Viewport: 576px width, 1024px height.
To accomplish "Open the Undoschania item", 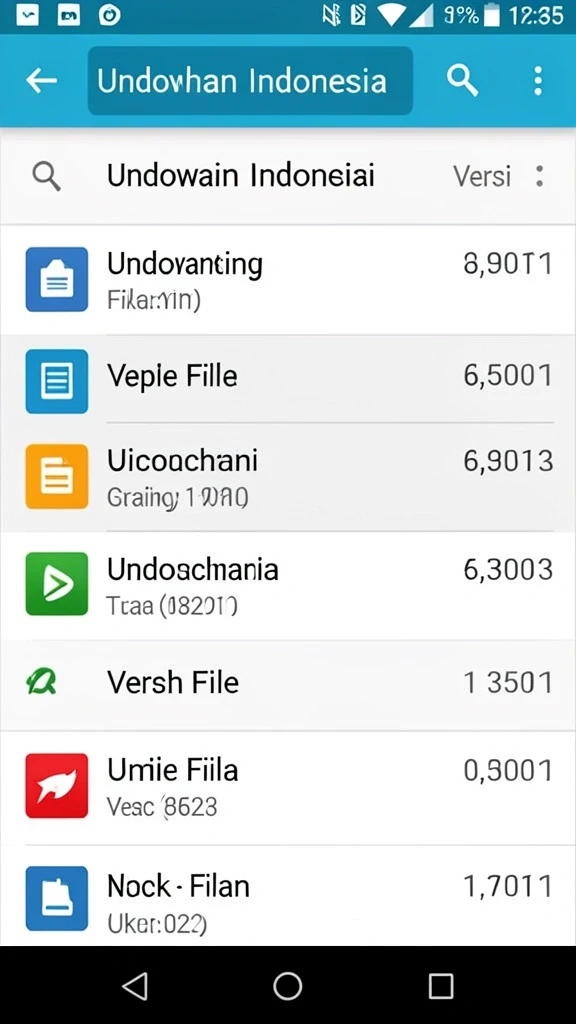I will [x=288, y=585].
